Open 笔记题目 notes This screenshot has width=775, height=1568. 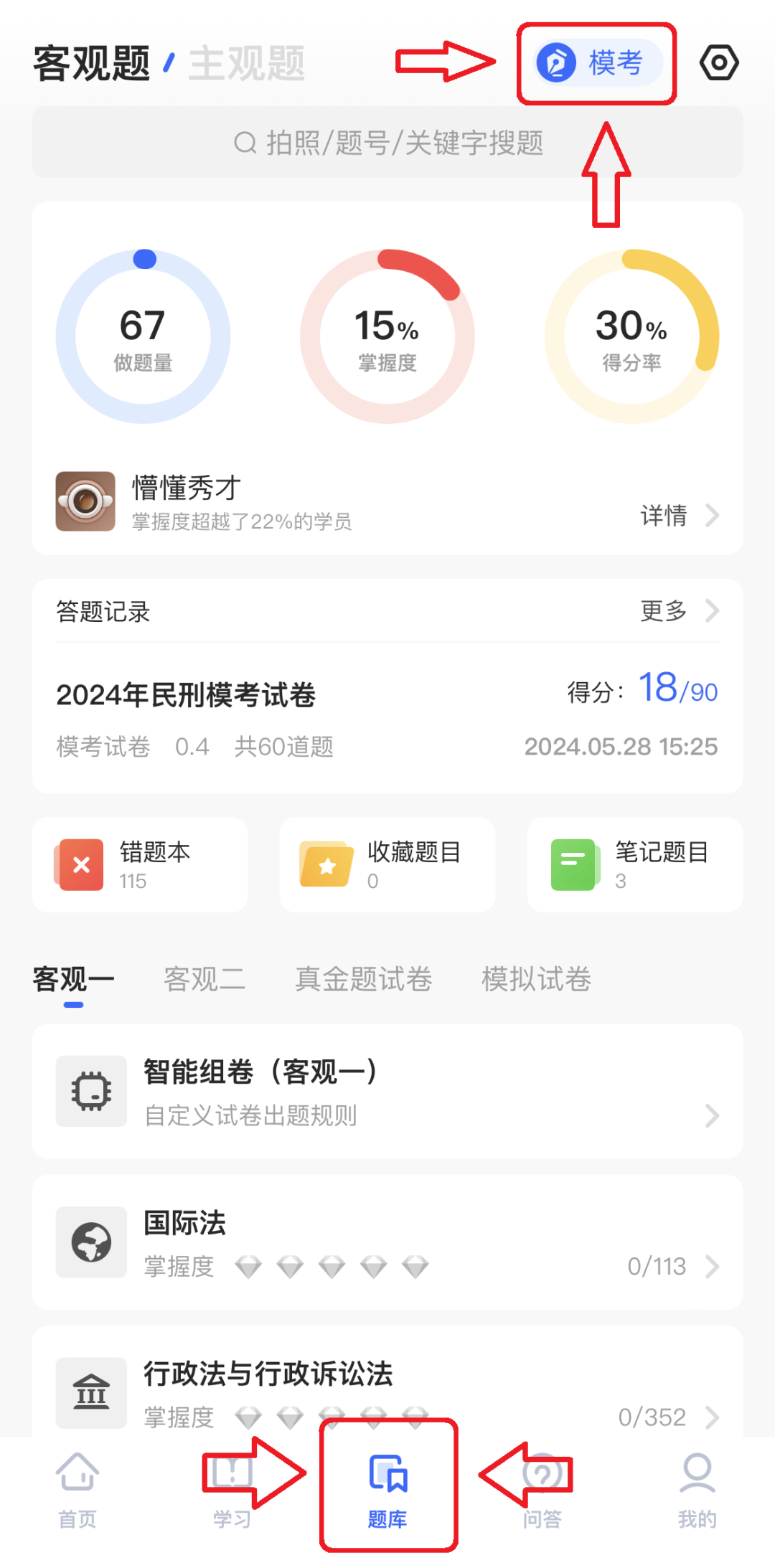634,865
